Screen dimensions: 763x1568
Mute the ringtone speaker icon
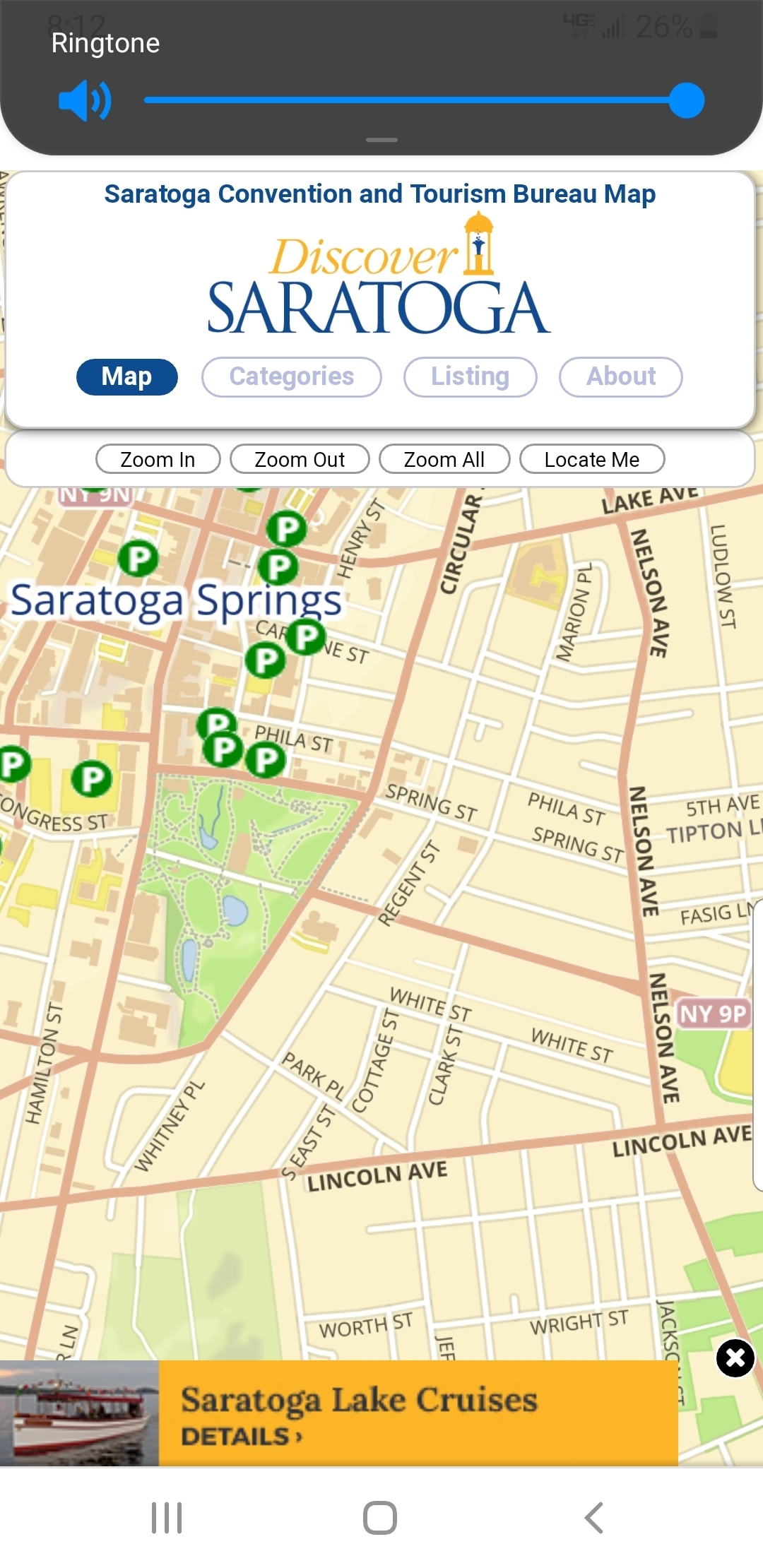click(x=85, y=101)
